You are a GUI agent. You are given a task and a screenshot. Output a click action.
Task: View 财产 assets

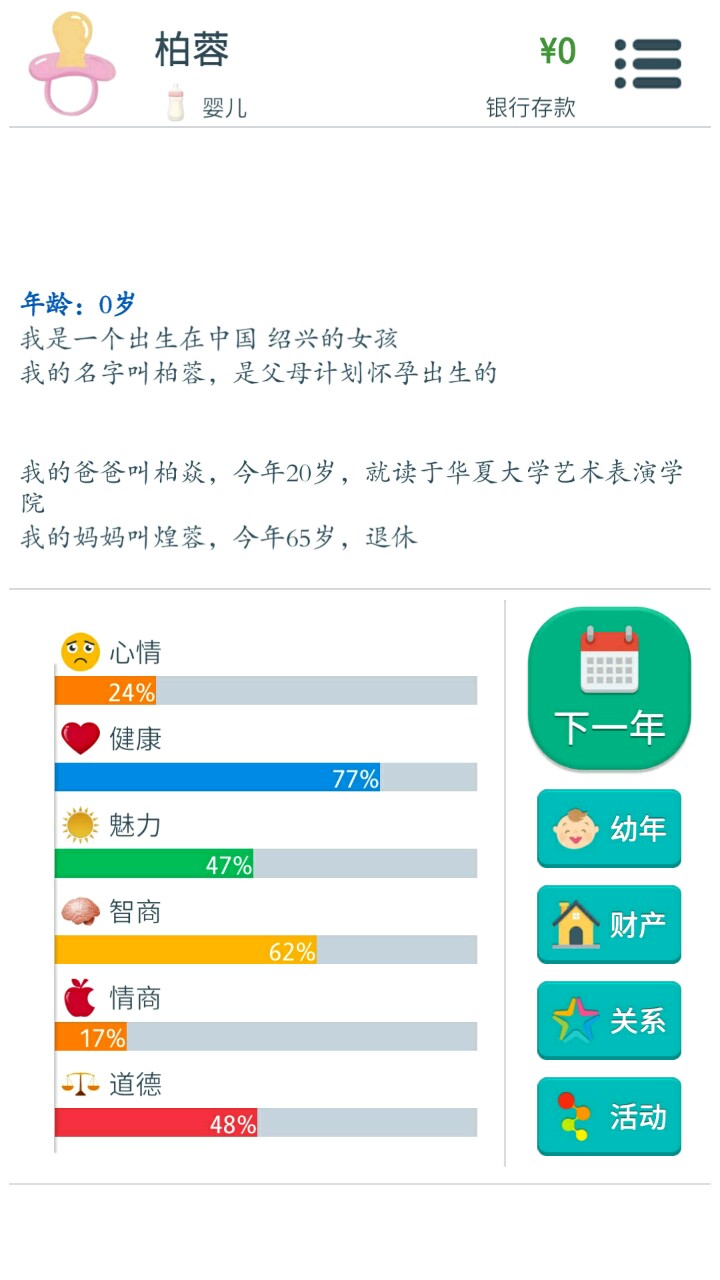pos(609,924)
